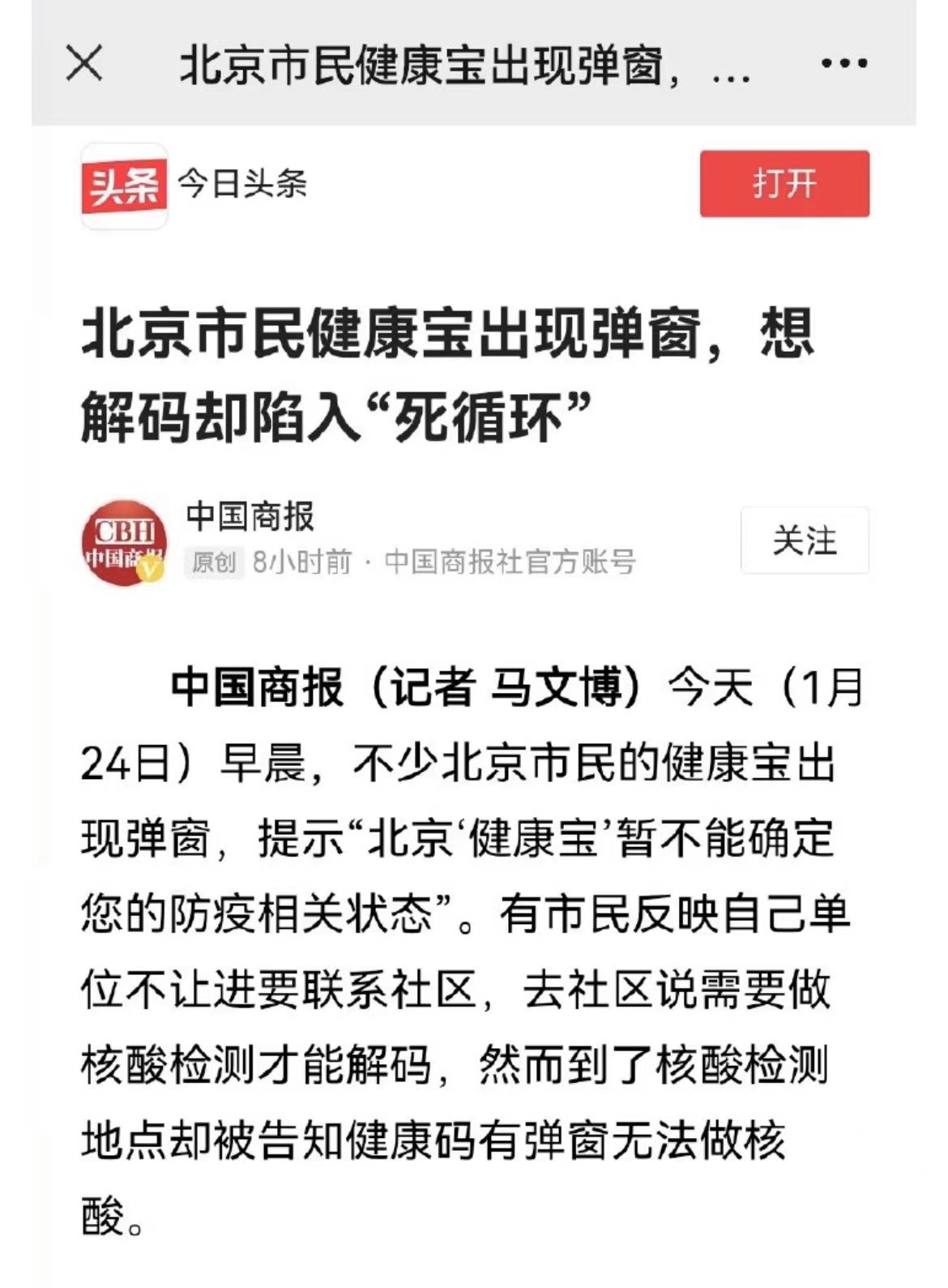Viewport: 948px width, 1288px height.
Task: Follow 中国商报 with the 关注 button
Action: pos(805,541)
